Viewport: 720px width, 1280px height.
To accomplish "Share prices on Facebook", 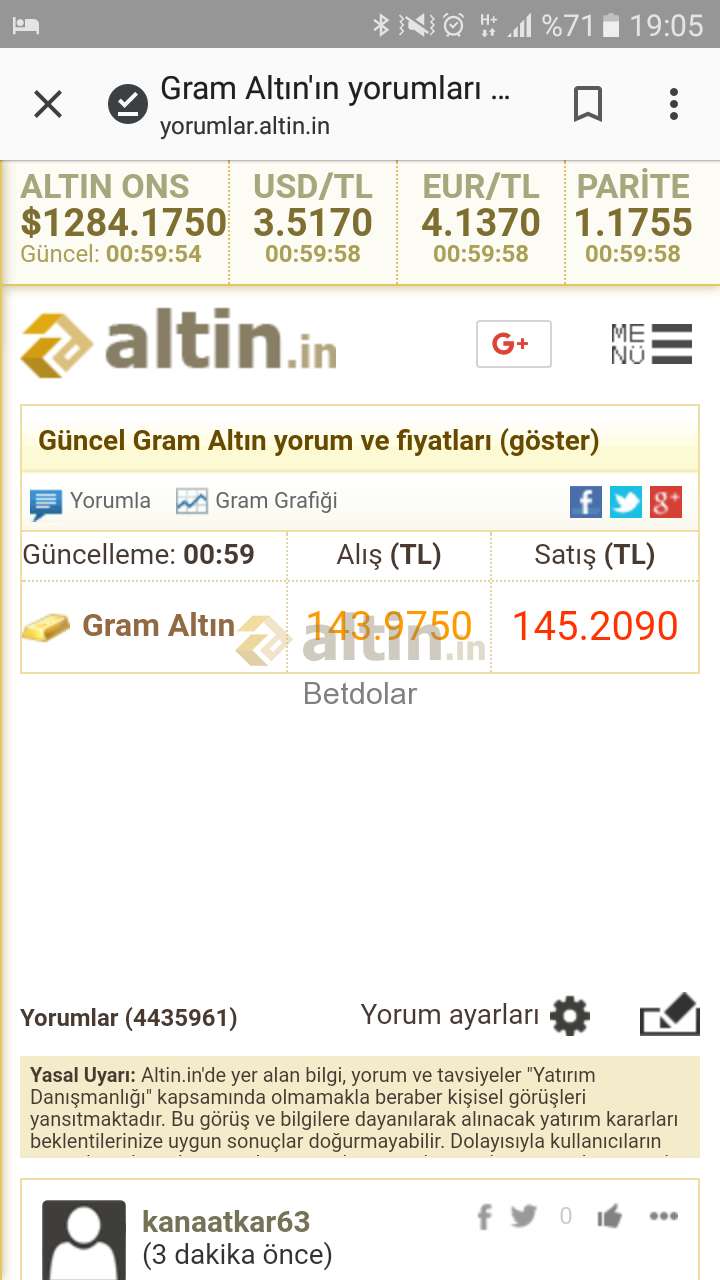I will [586, 501].
